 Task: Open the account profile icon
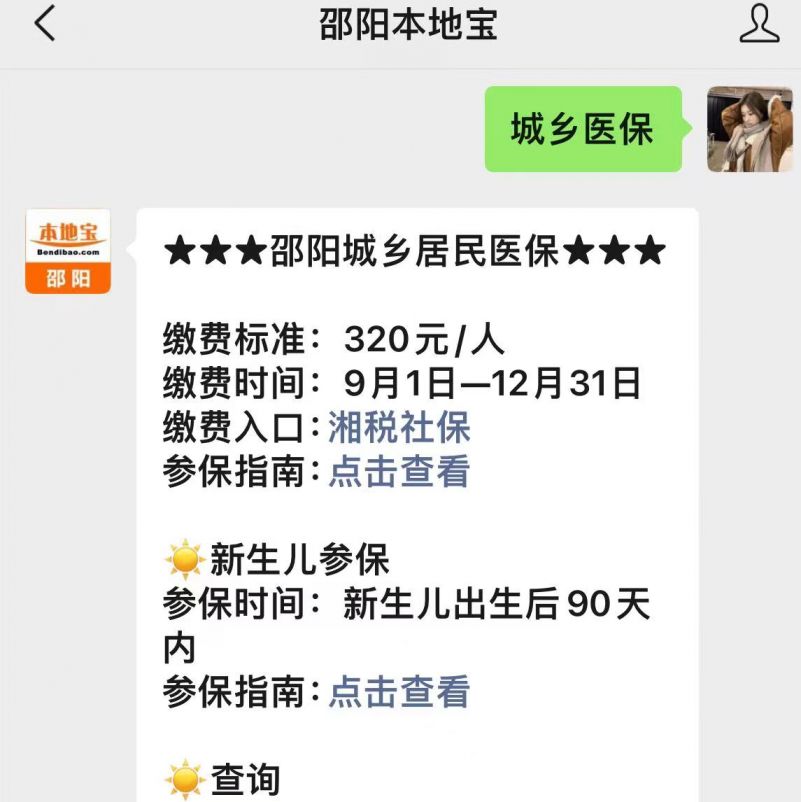click(759, 24)
